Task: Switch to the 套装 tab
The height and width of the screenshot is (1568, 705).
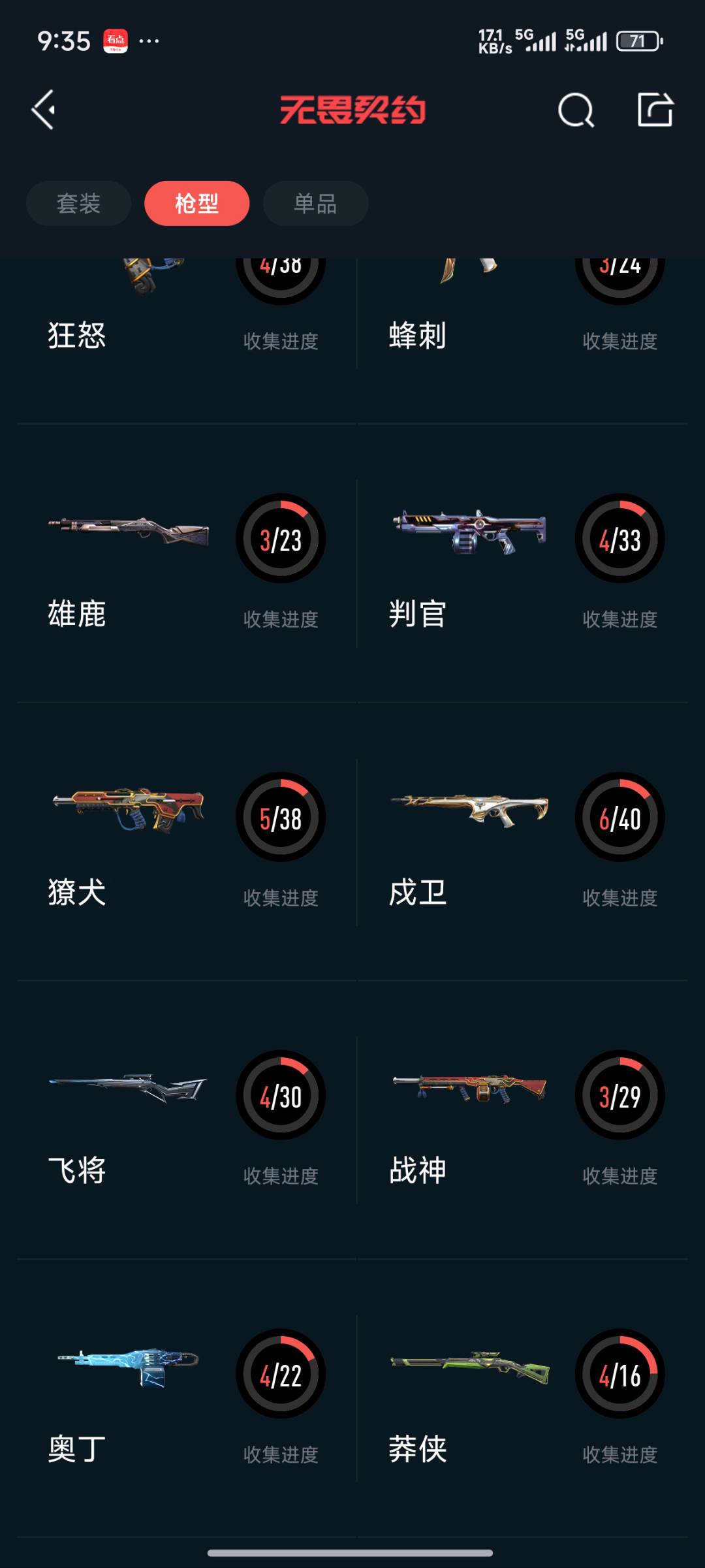Action: click(x=78, y=204)
